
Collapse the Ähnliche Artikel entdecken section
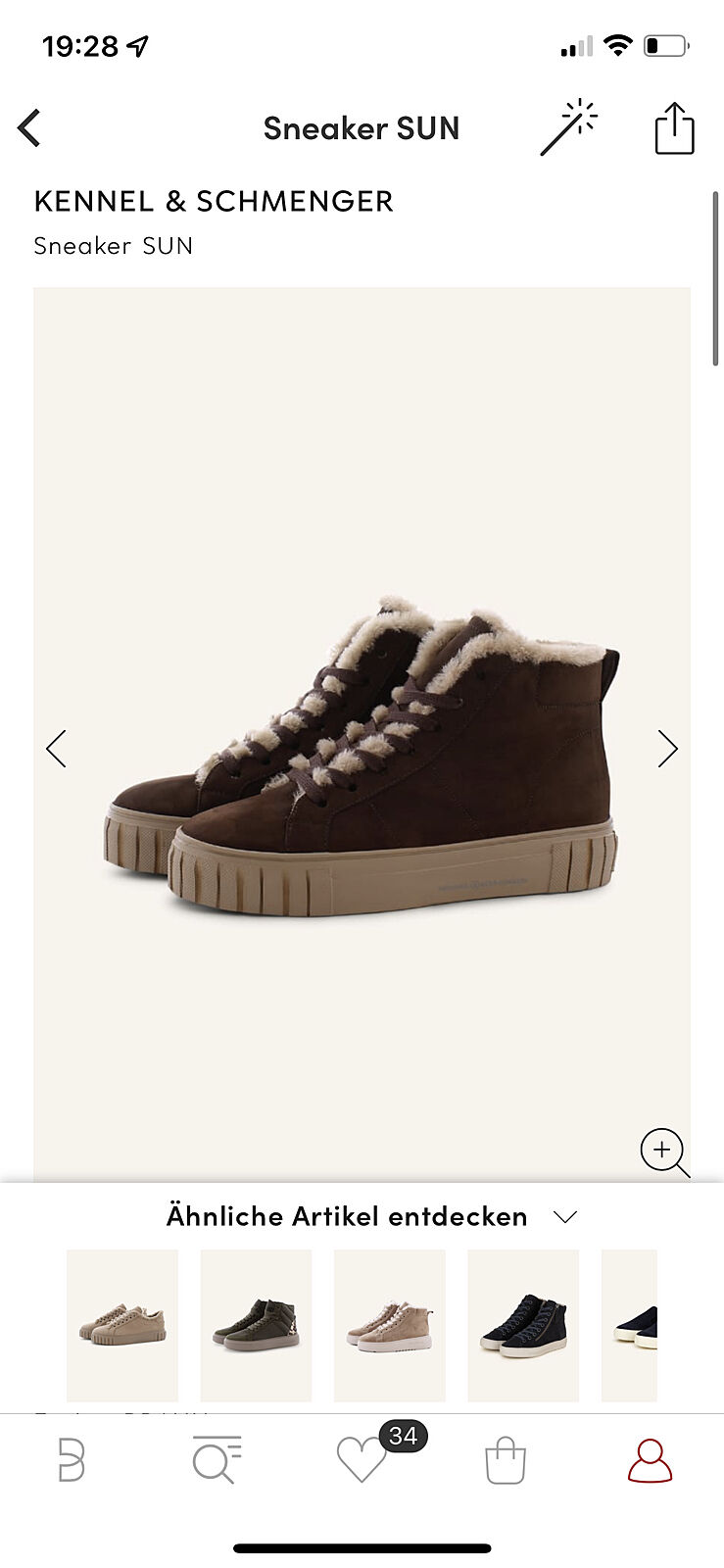565,1217
